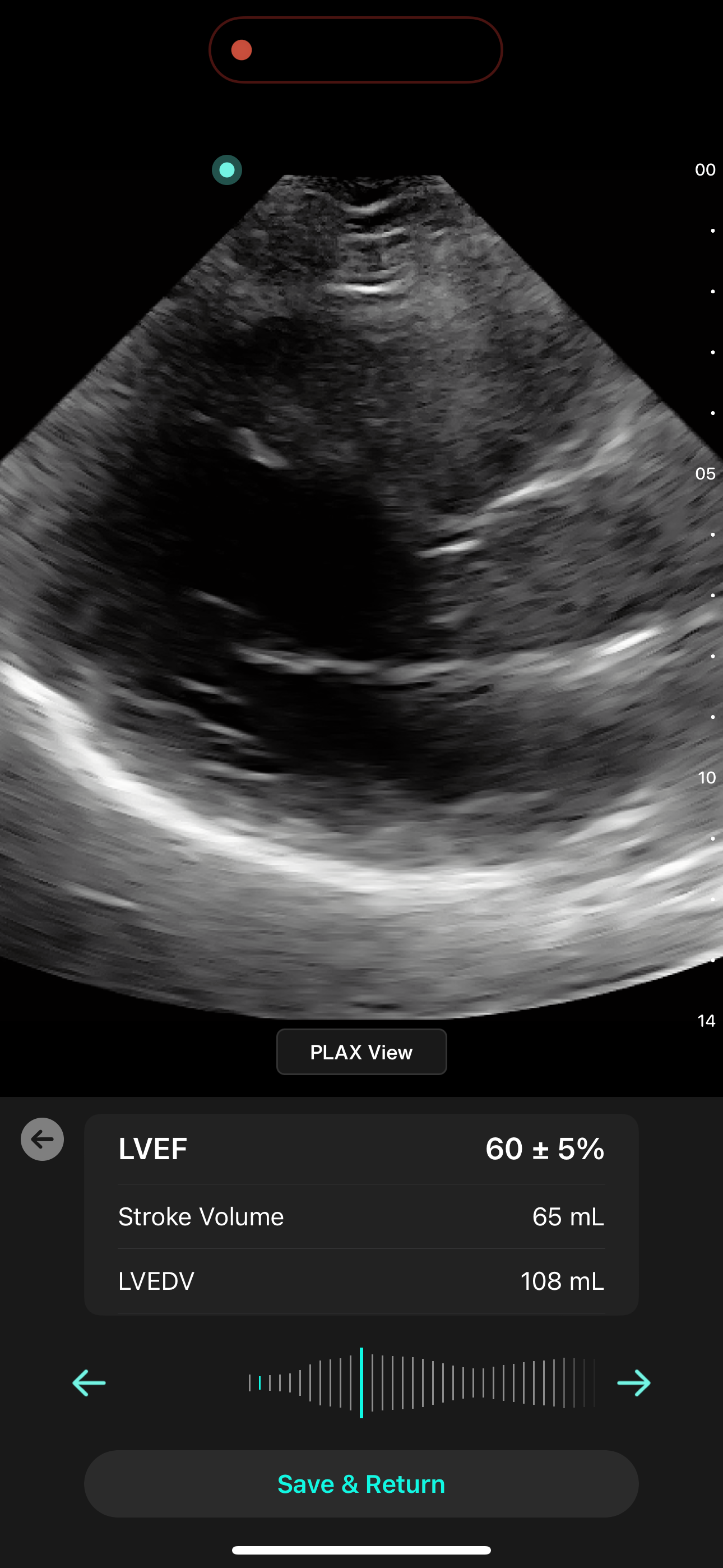Advance to the next frame
The width and height of the screenshot is (723, 1568).
[x=633, y=1383]
